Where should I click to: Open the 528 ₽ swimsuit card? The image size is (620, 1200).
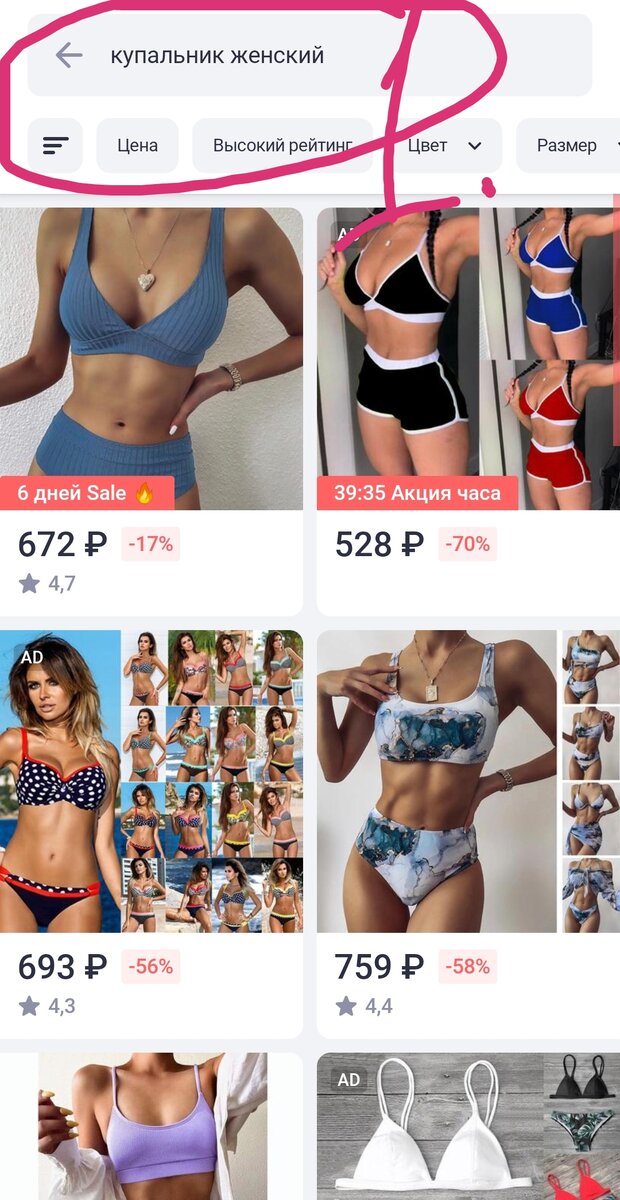click(468, 412)
